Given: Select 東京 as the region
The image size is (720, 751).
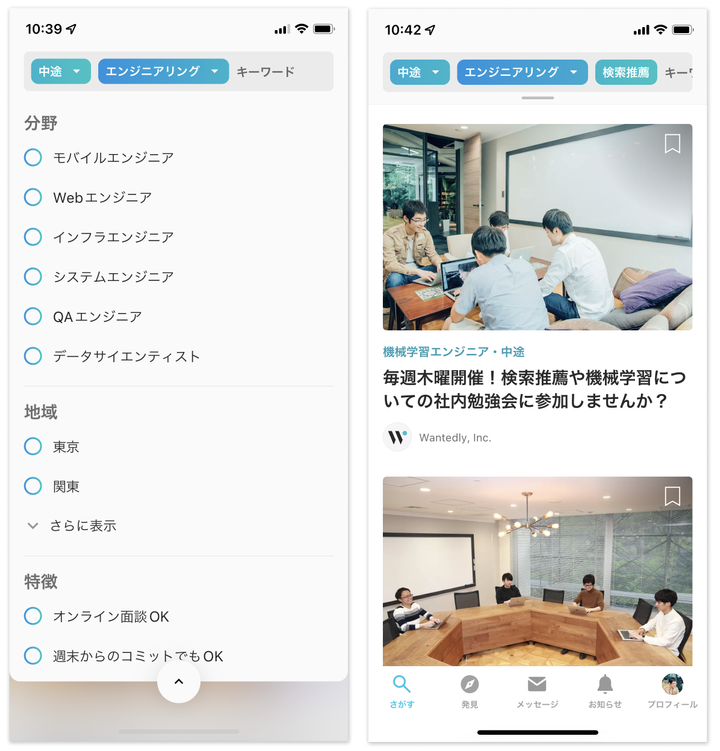Looking at the screenshot, I should coord(33,447).
